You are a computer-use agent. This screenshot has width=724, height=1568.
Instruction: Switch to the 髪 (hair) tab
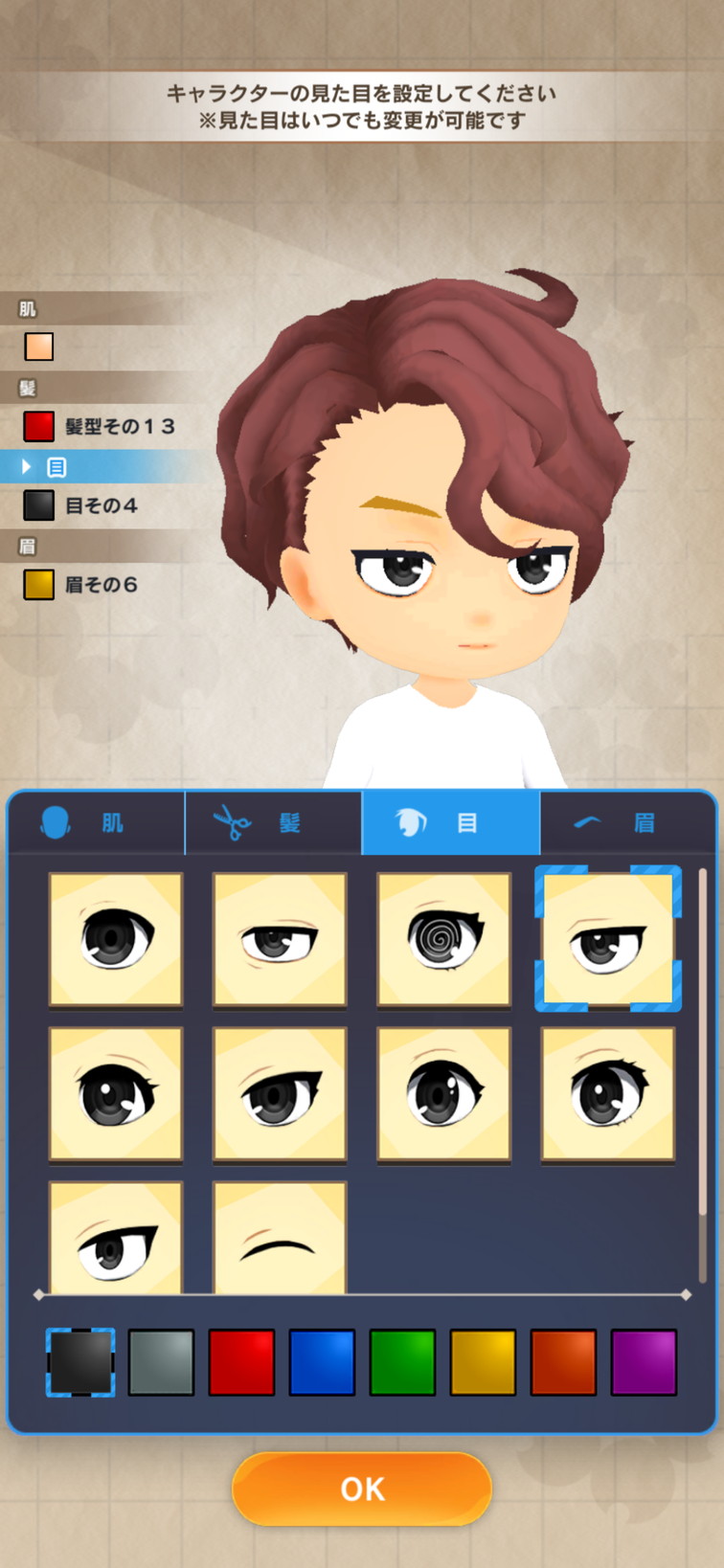pyautogui.click(x=273, y=822)
